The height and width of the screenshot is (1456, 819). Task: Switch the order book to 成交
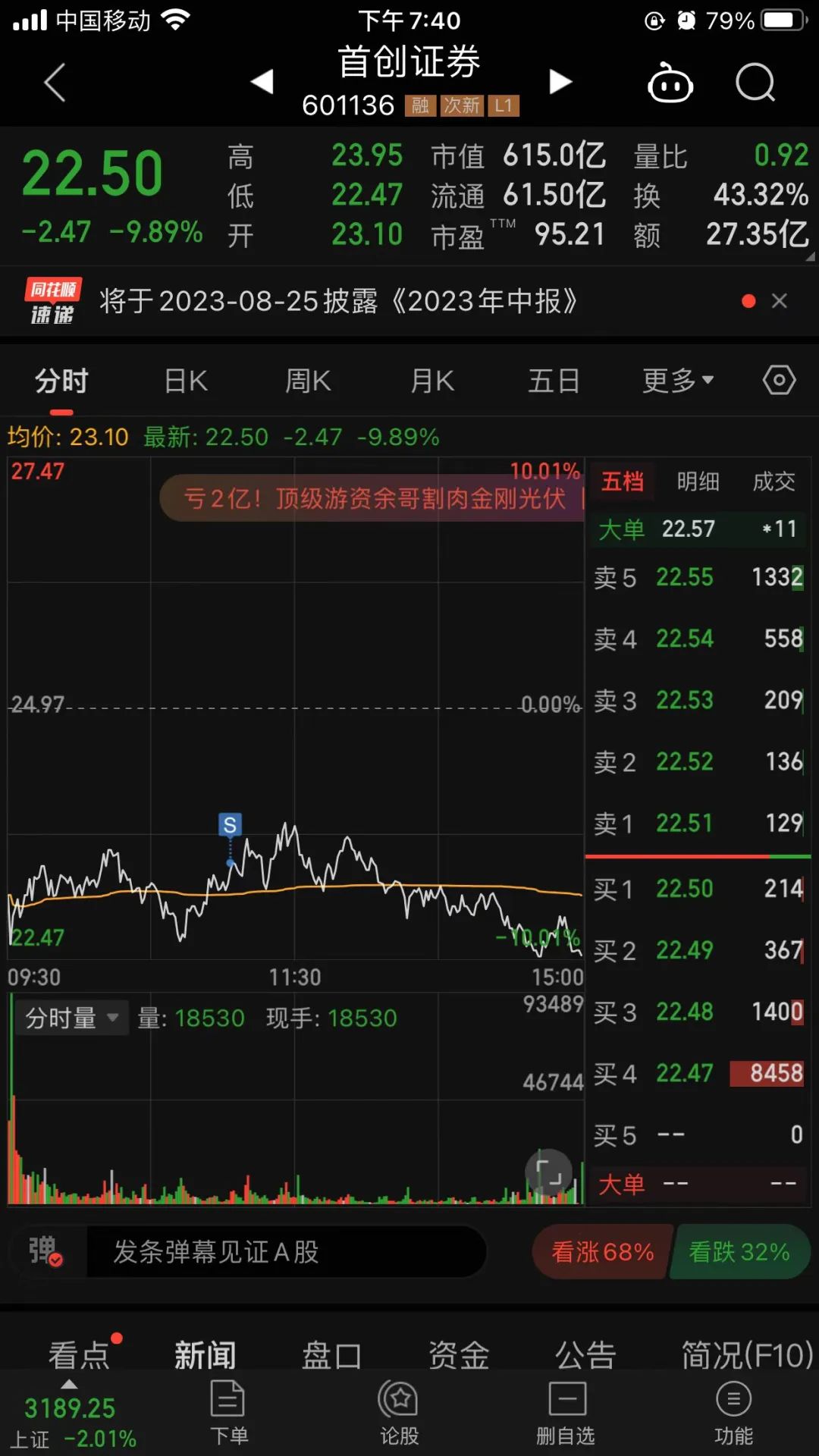coord(773,482)
